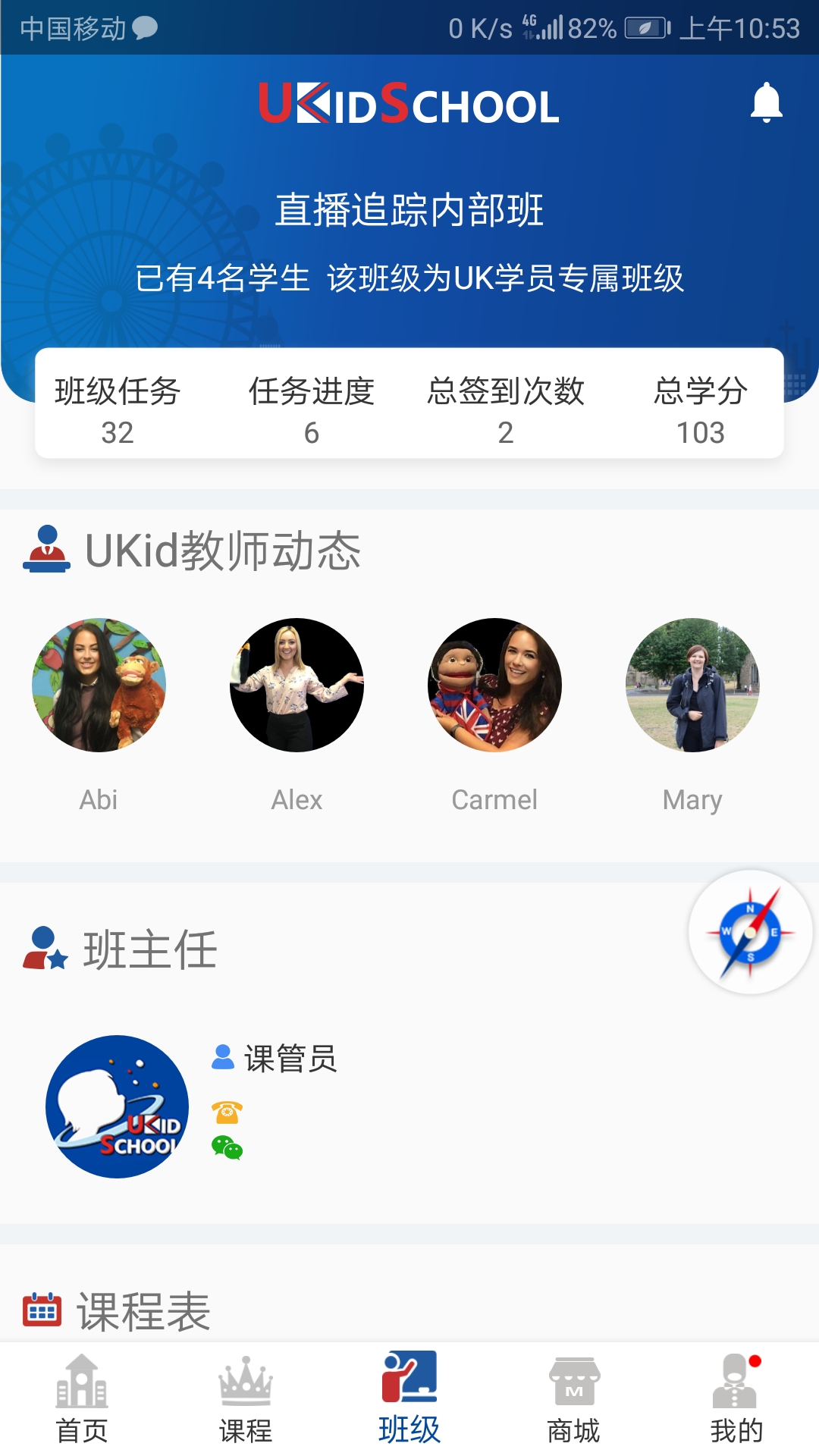Open teacher Alex's updates
This screenshot has width=819, height=1456.
point(297,688)
